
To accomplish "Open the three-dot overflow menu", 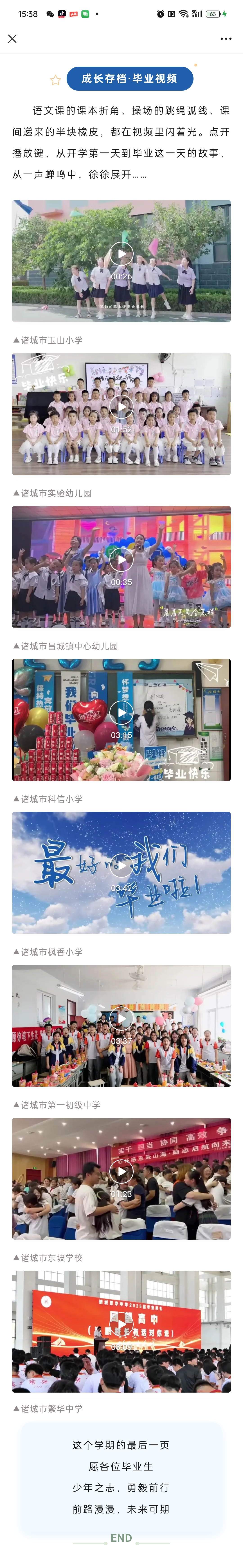I will click(x=226, y=38).
